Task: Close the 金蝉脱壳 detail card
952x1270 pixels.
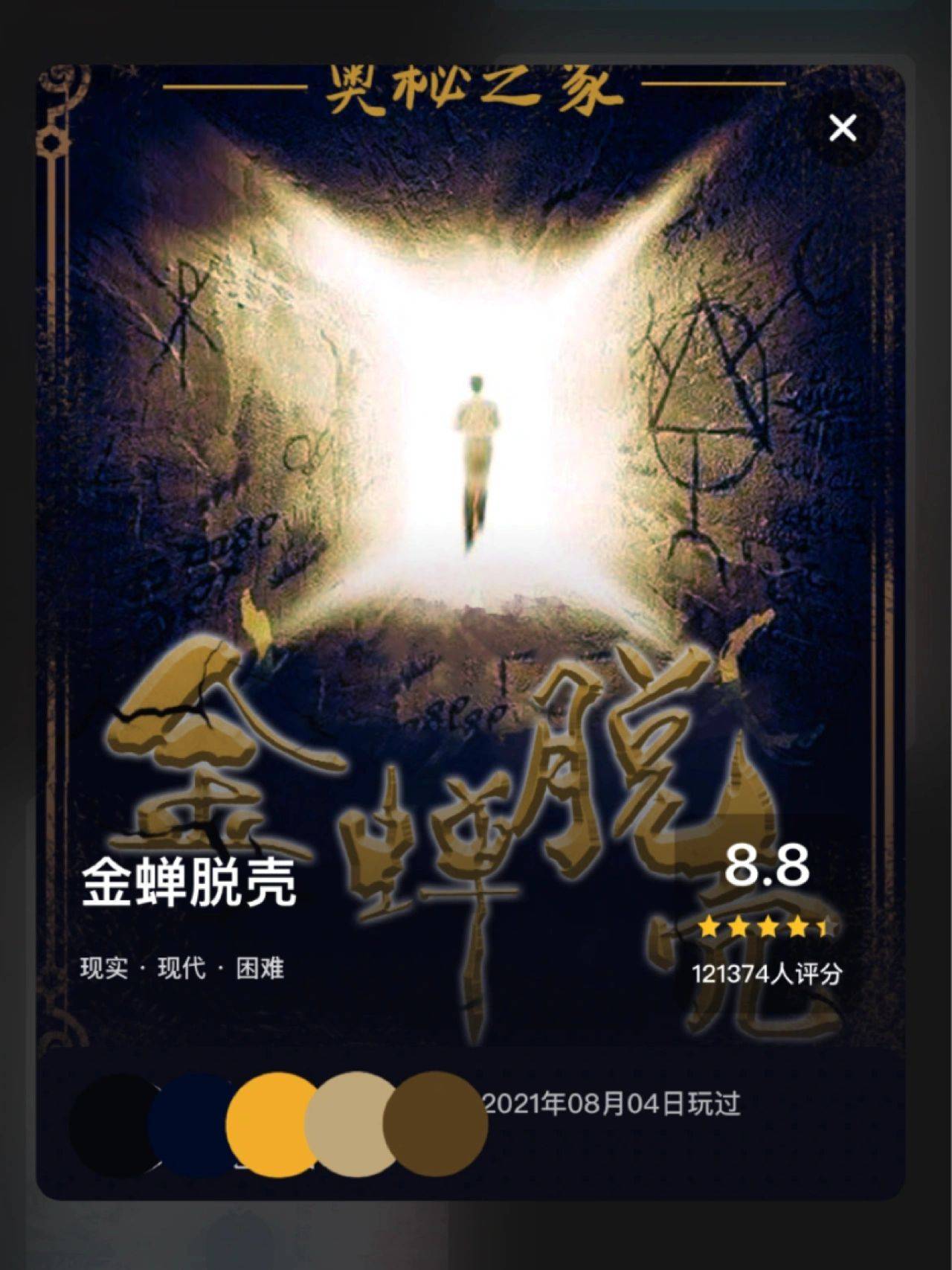Action: click(x=843, y=128)
